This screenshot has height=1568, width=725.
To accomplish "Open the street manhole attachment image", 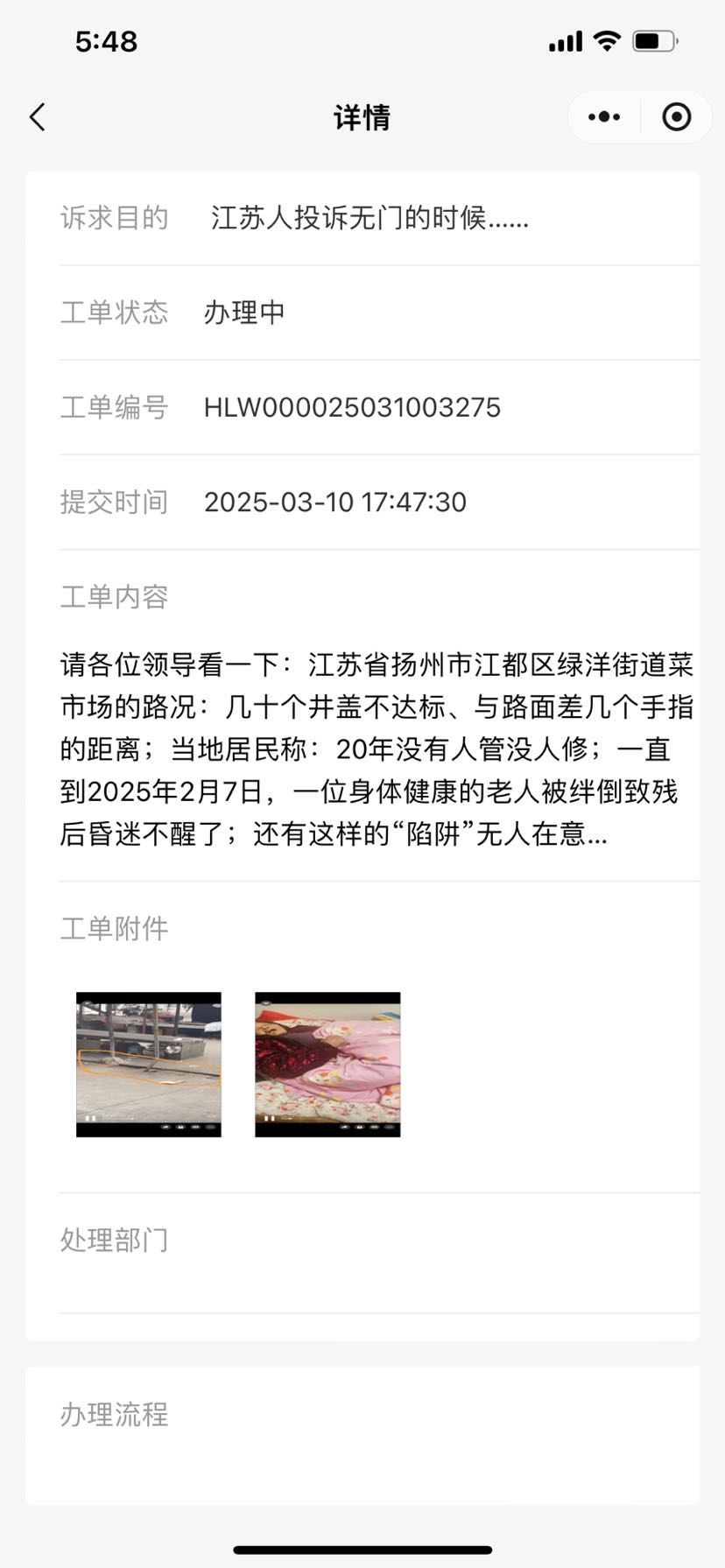I will (x=149, y=1064).
